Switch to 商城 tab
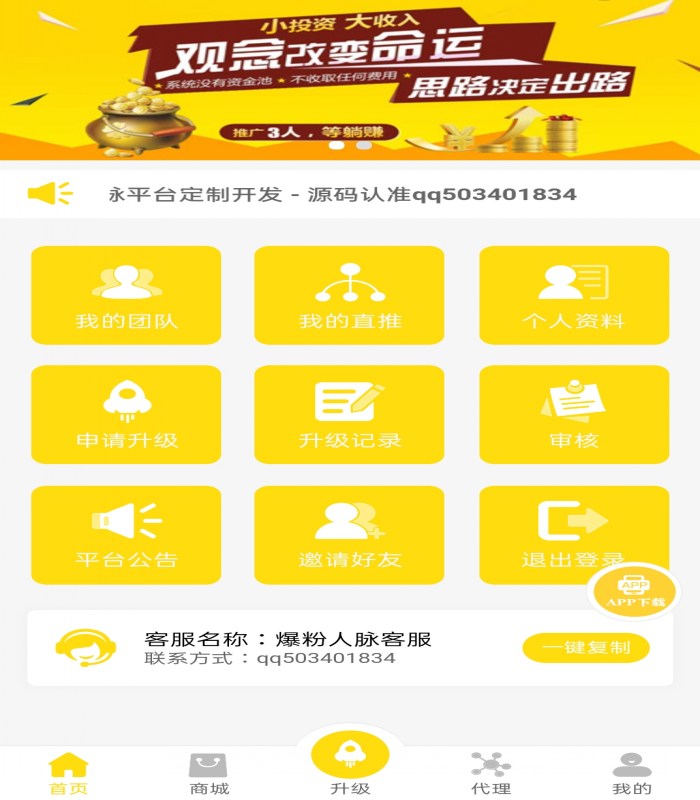This screenshot has width=700, height=800. tap(209, 774)
